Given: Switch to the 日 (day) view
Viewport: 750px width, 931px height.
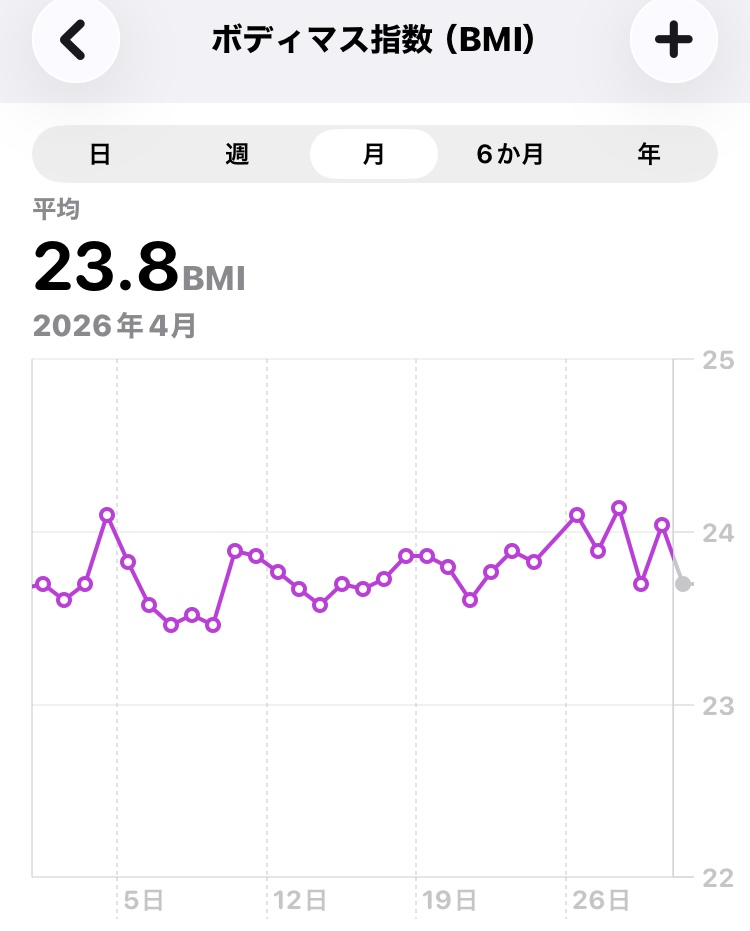Looking at the screenshot, I should coord(100,154).
